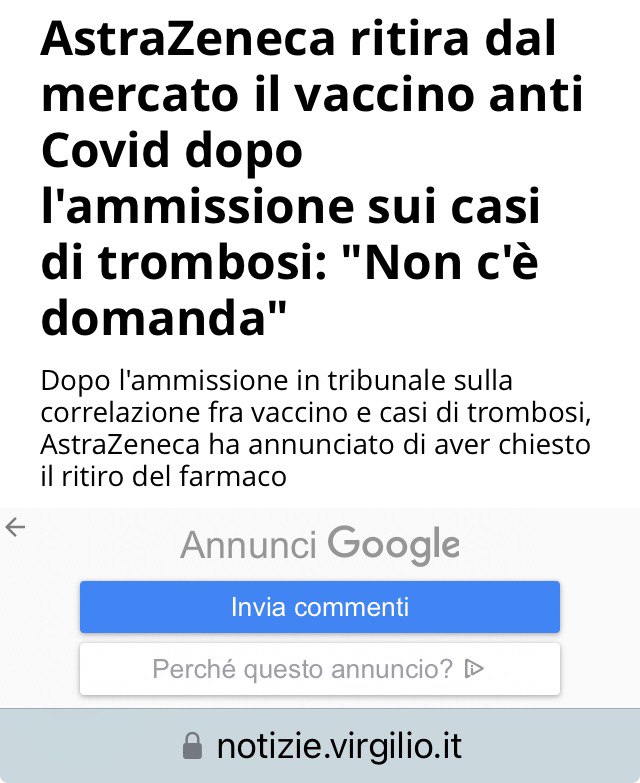Screen dimensions: 640x783
Task: Tap the back arrow in the ad panel
Action: (15, 528)
